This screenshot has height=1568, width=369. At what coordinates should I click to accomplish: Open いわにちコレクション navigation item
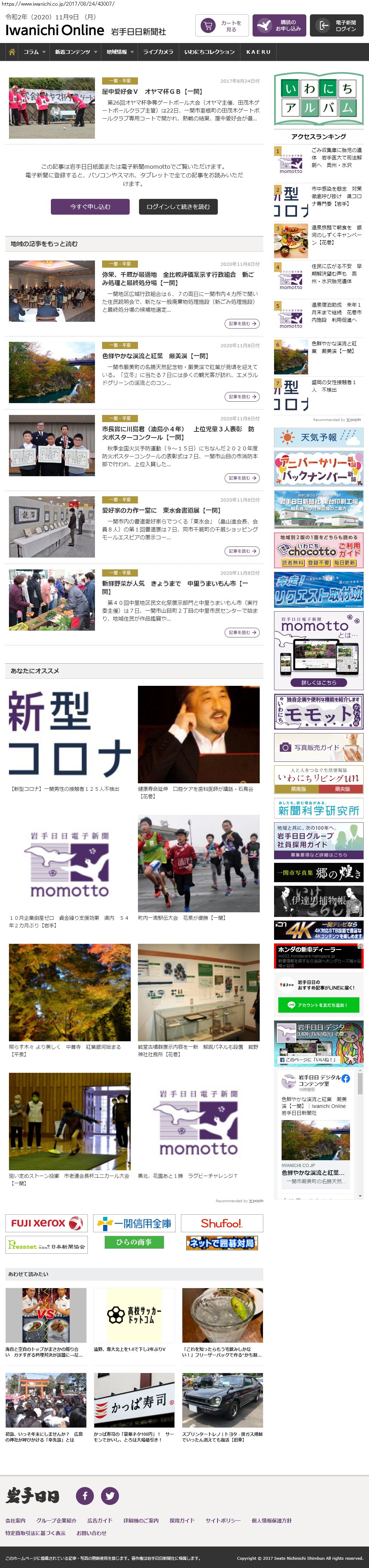(x=209, y=52)
